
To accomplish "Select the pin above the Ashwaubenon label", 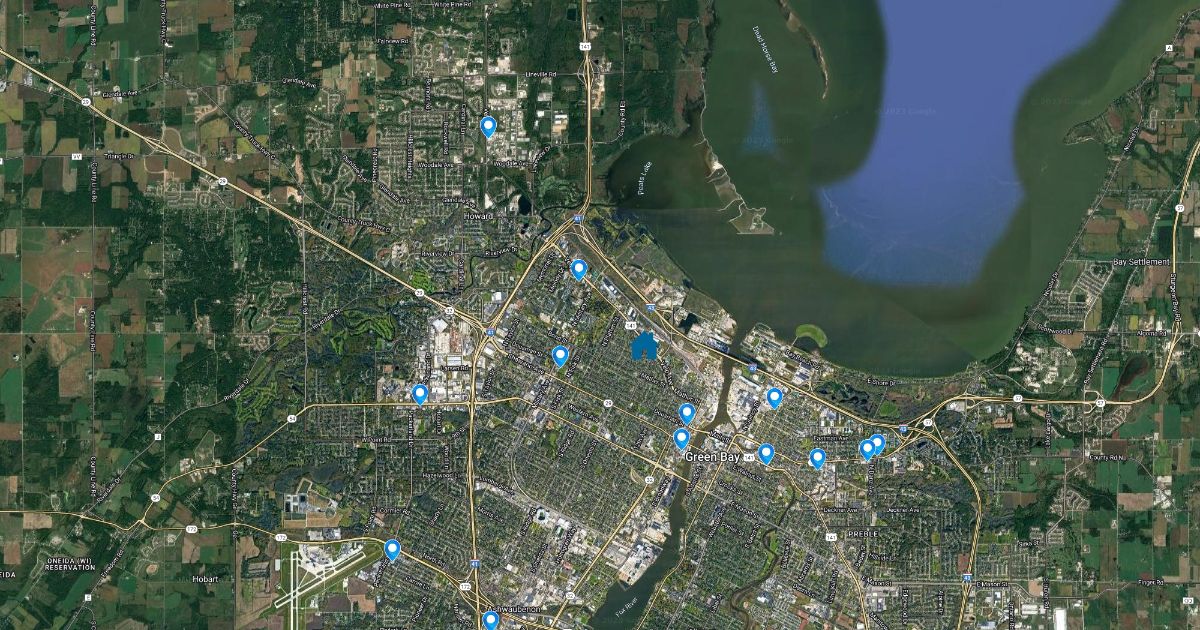I will point(490,620).
